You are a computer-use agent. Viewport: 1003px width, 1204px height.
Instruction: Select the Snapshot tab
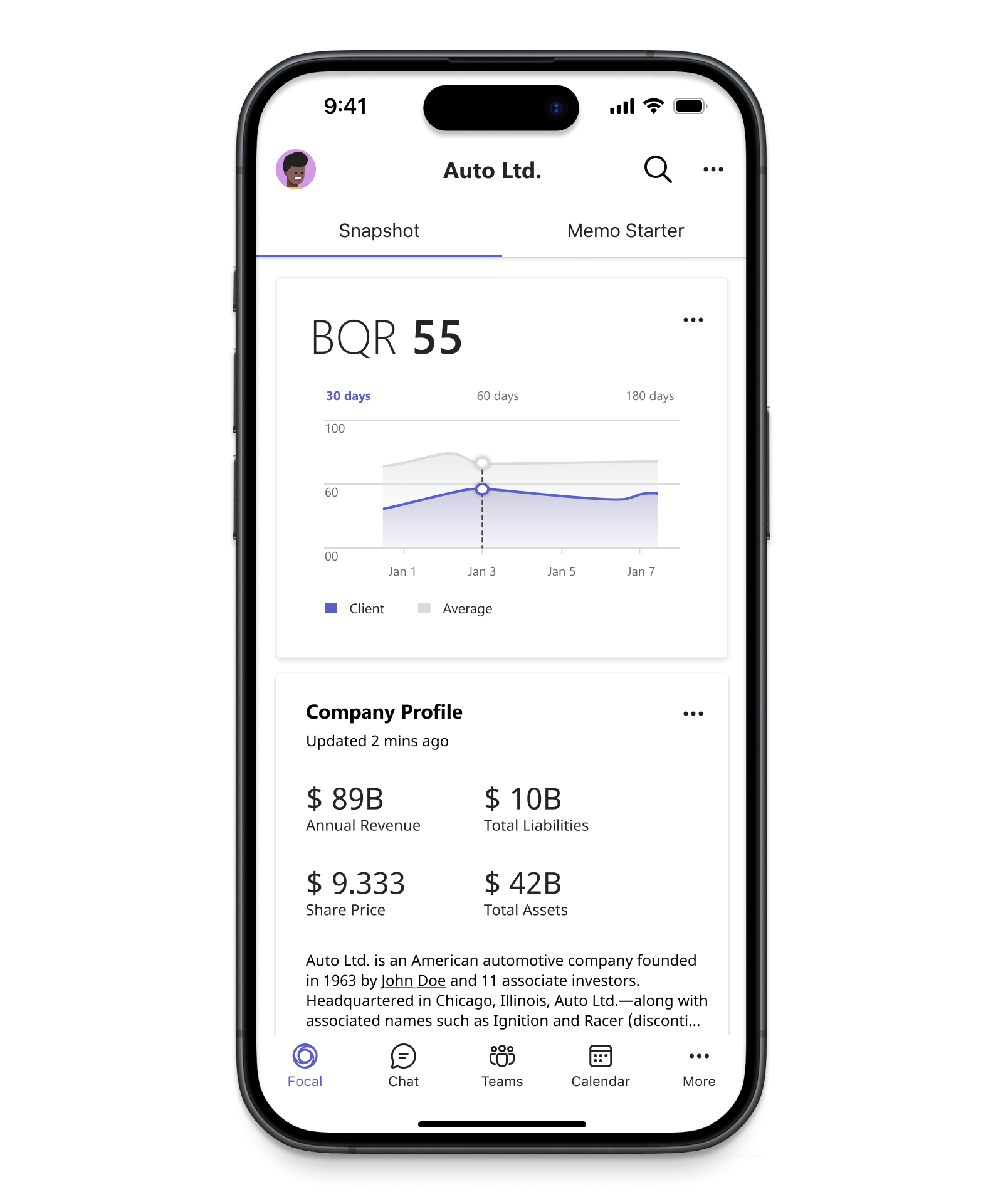pyautogui.click(x=379, y=231)
